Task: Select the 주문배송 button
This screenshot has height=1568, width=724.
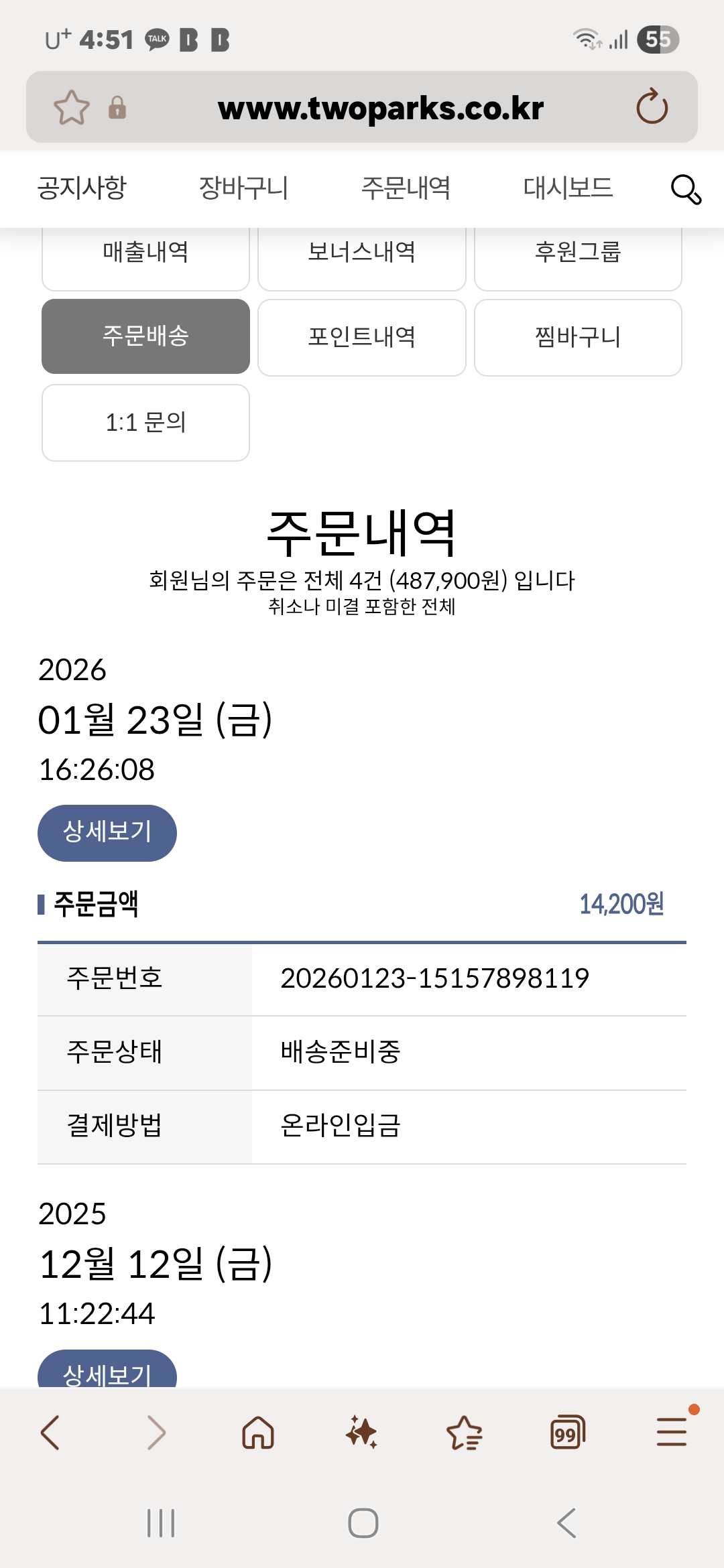Action: point(145,336)
